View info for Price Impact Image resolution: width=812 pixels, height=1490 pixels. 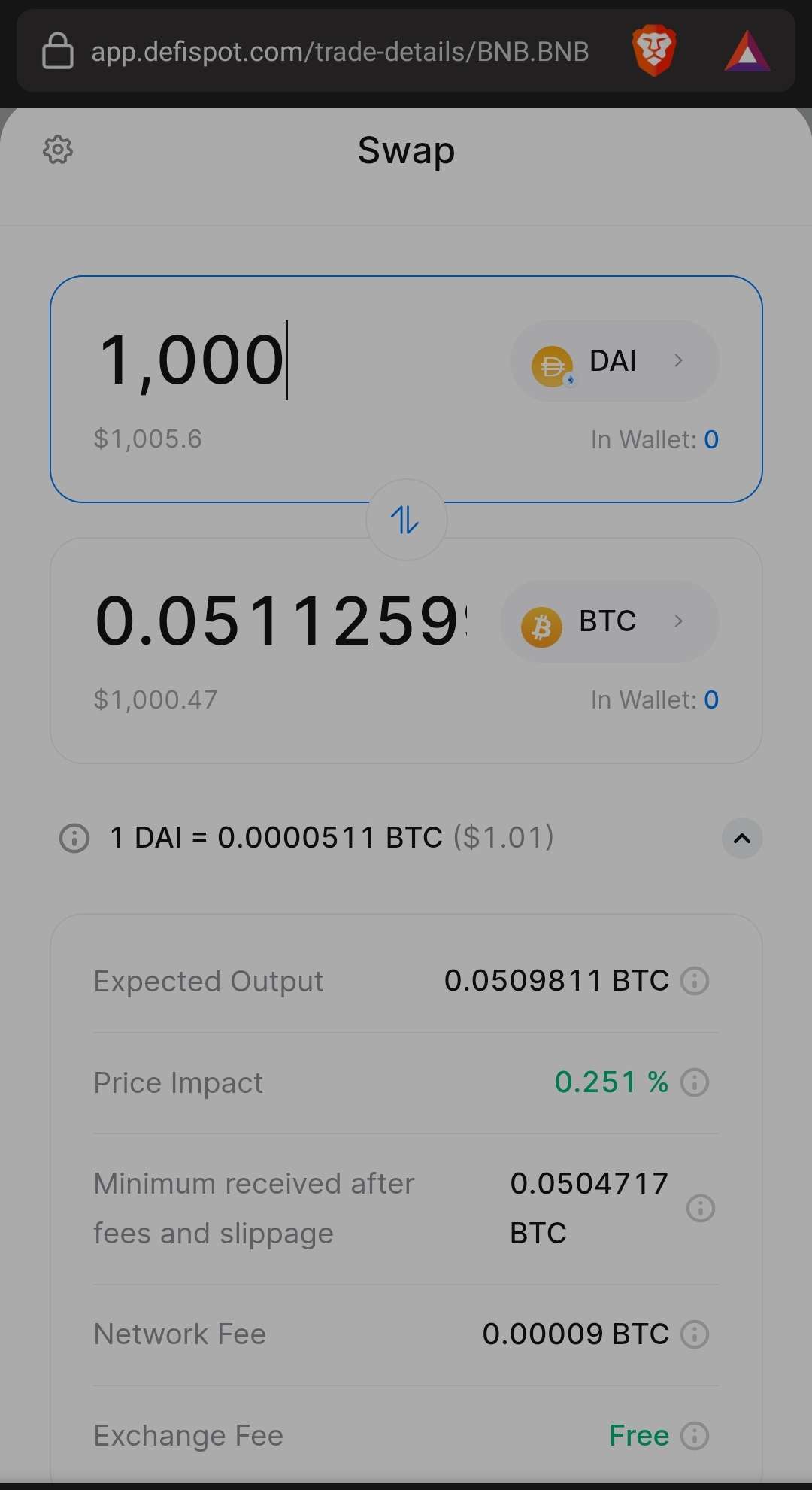694,1082
